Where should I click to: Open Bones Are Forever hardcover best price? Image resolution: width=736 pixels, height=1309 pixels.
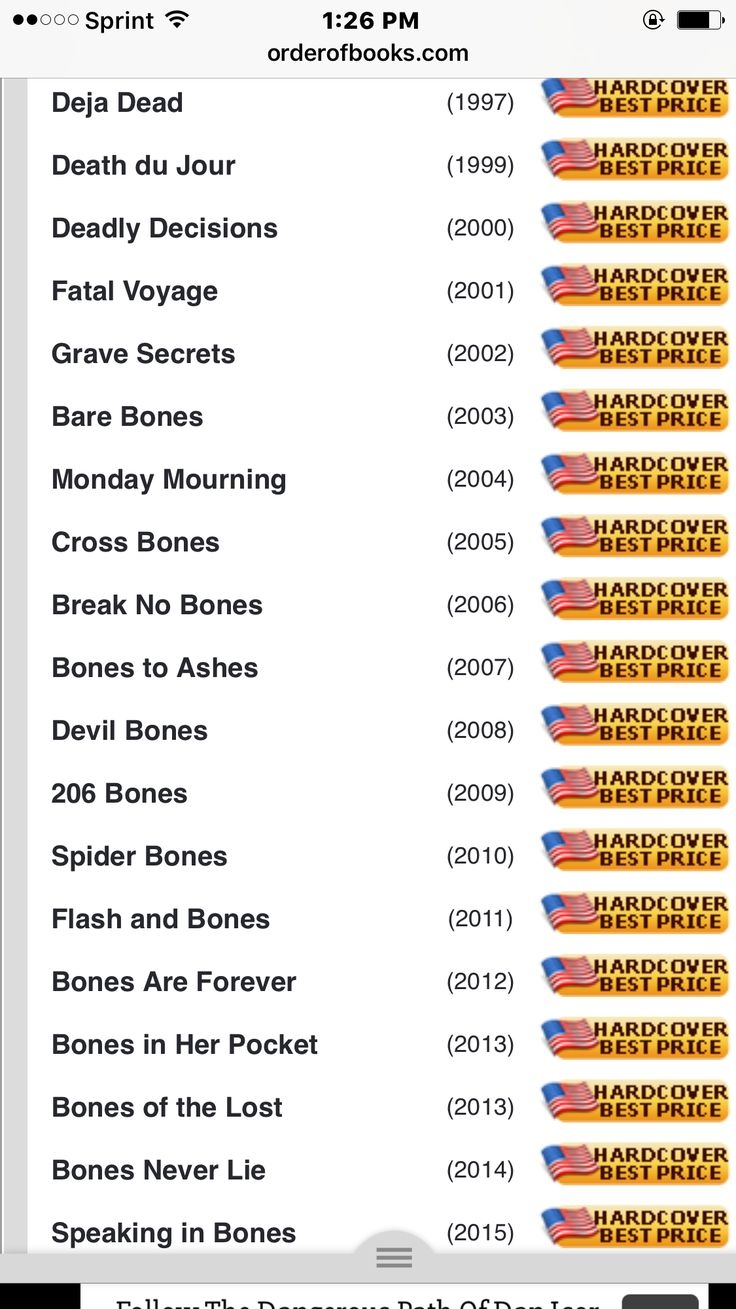[x=635, y=976]
